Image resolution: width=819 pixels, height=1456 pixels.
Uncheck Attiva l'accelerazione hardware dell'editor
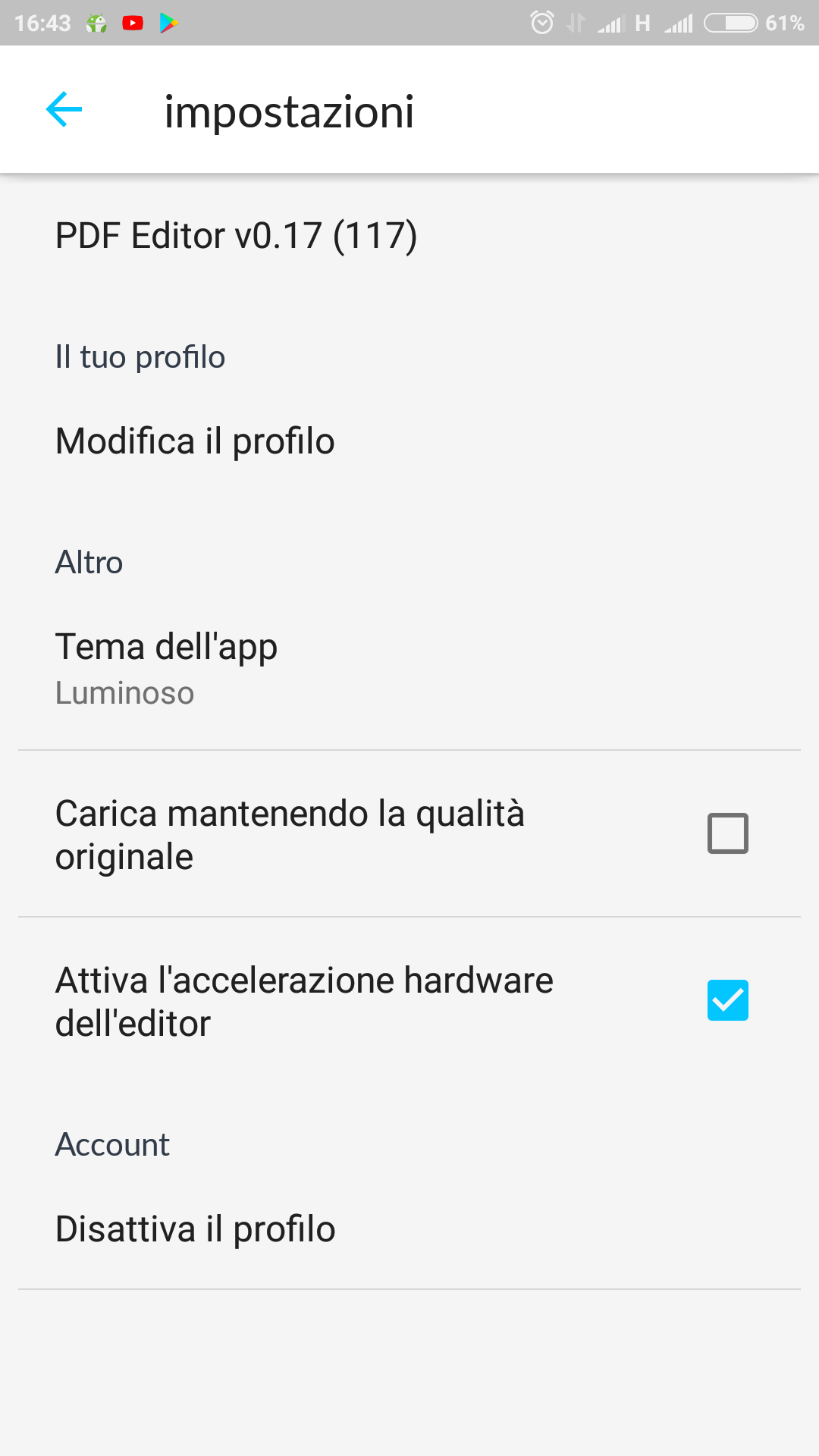[x=727, y=1000]
